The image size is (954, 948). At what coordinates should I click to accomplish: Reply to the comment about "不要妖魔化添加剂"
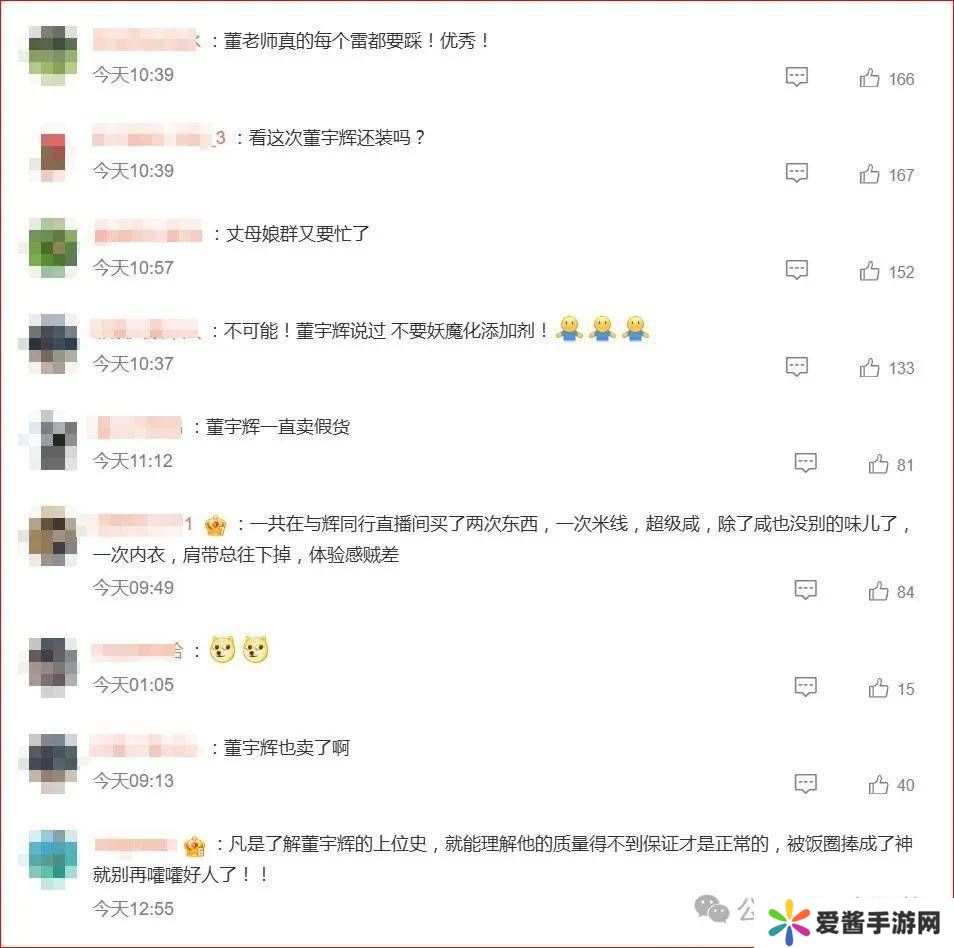pyautogui.click(x=797, y=366)
